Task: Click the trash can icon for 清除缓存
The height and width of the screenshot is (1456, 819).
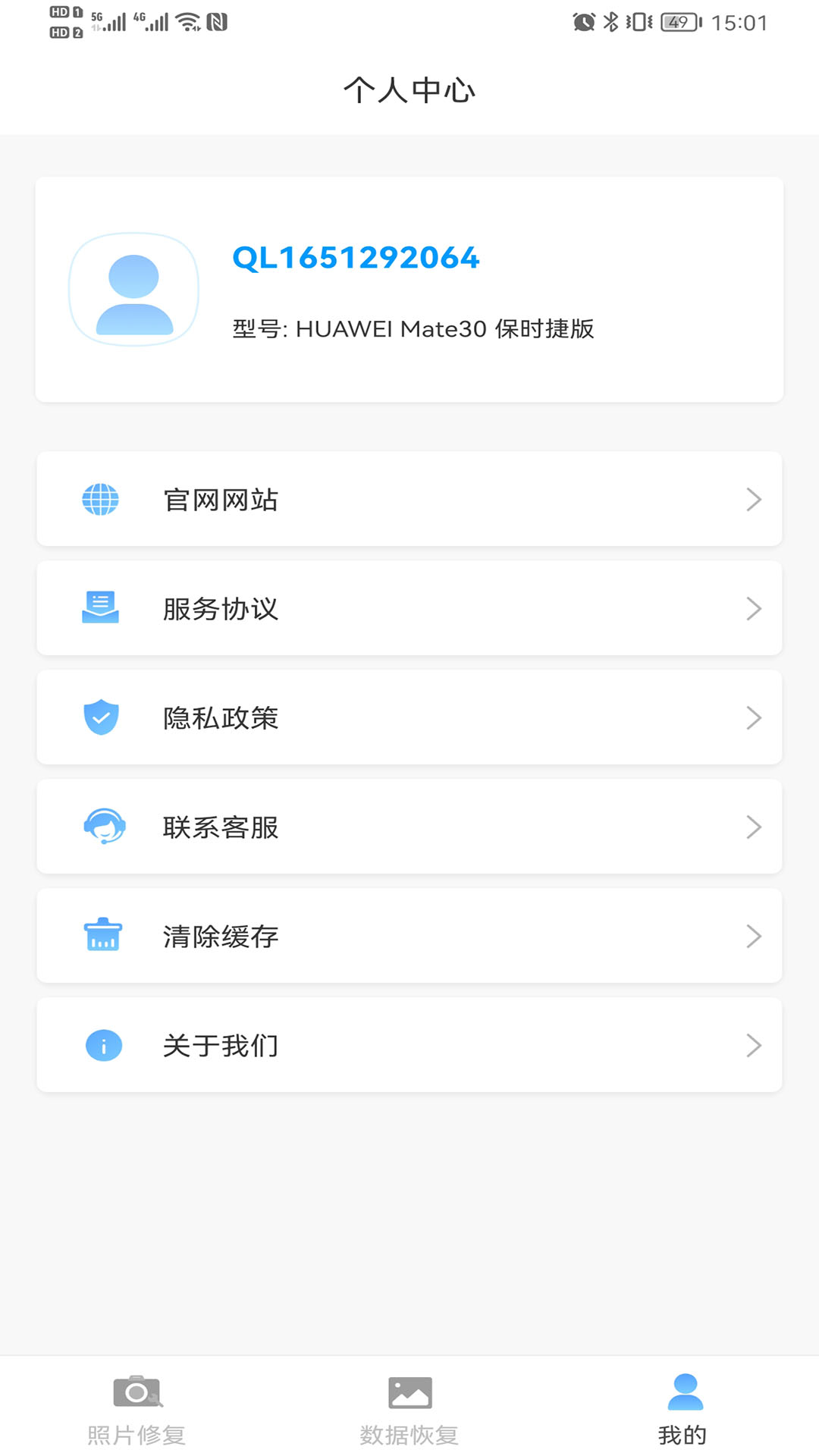Action: point(101,936)
